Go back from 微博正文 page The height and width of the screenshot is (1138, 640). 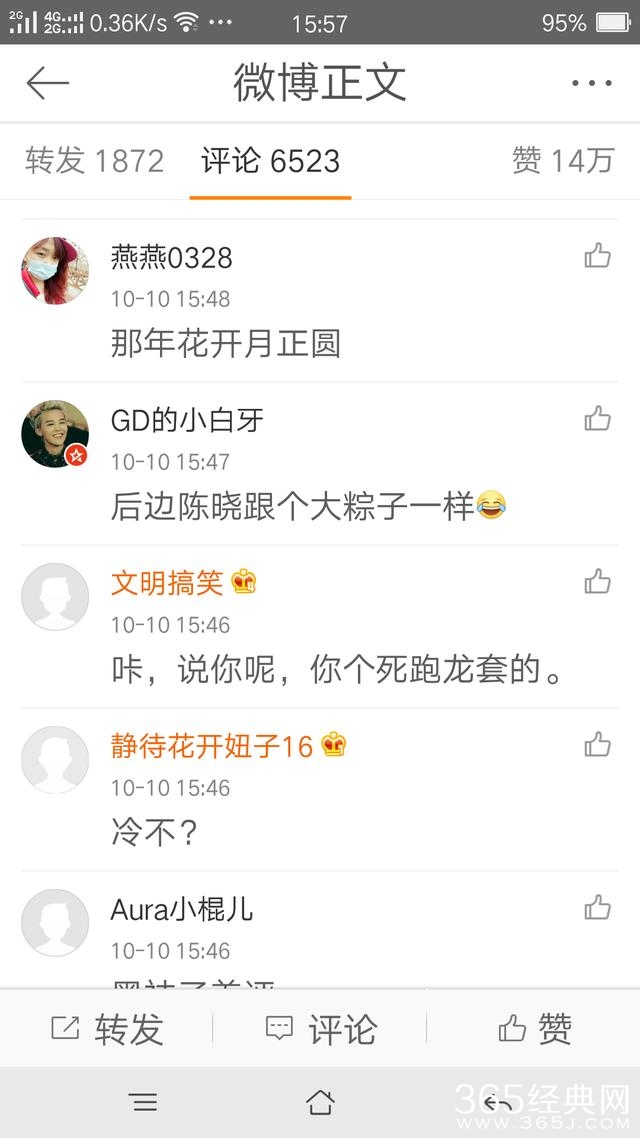click(47, 83)
